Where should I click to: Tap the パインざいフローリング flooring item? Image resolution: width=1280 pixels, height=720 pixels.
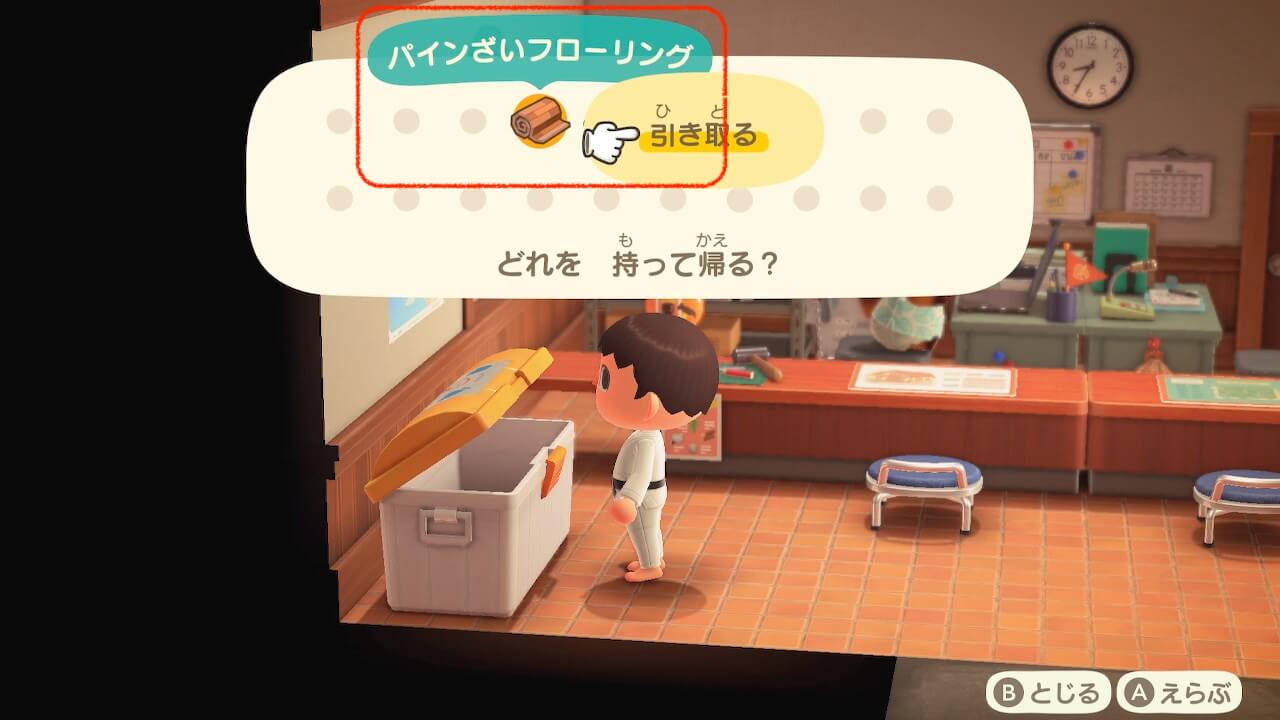click(540, 121)
